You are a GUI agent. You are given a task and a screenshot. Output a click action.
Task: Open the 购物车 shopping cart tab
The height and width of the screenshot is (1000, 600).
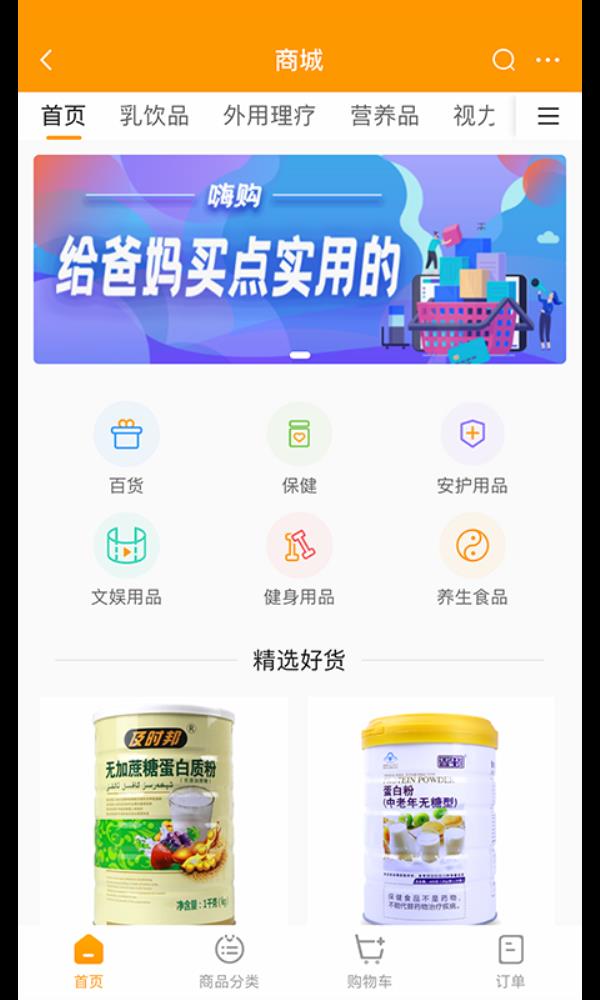369,961
